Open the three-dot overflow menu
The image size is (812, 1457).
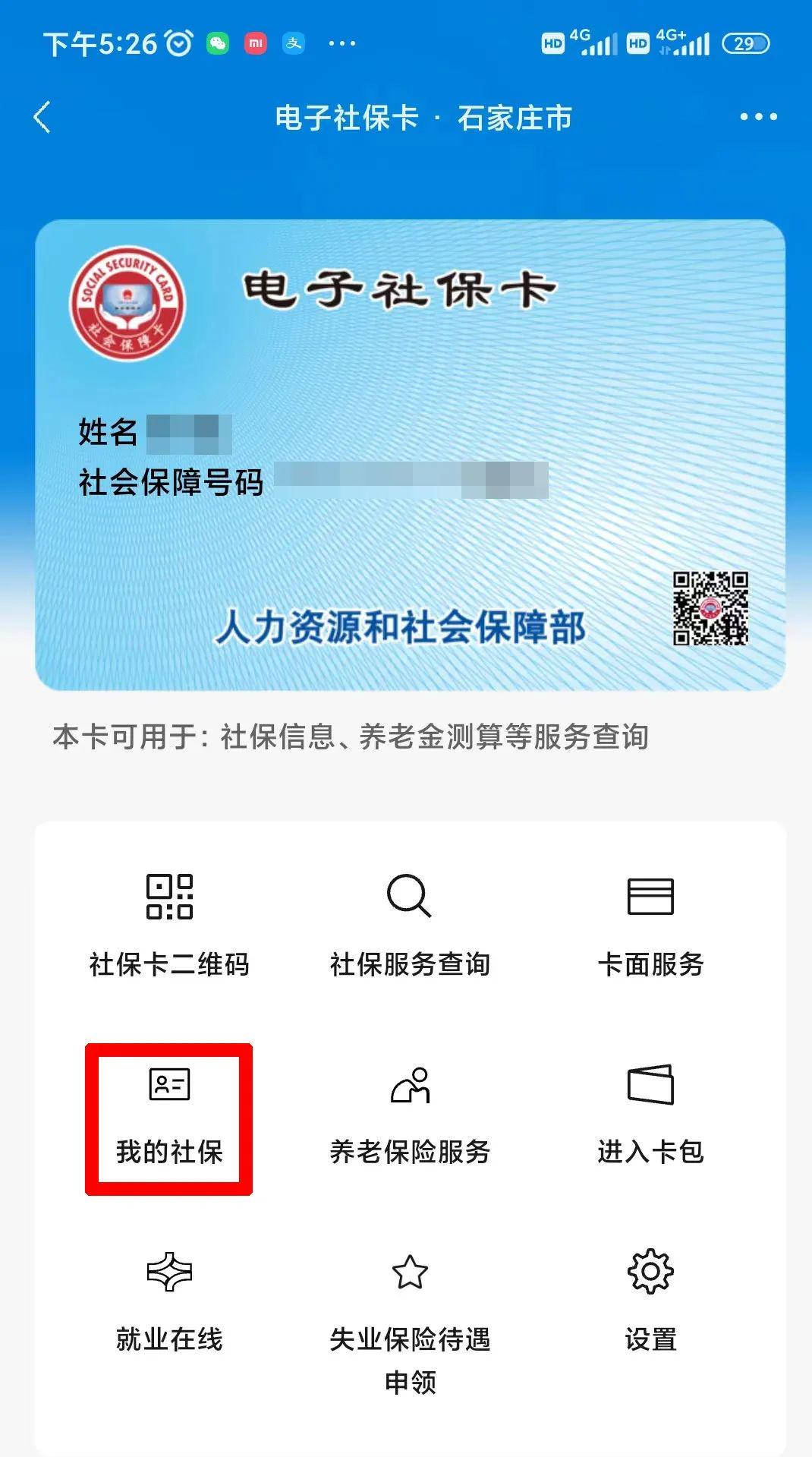(x=758, y=118)
